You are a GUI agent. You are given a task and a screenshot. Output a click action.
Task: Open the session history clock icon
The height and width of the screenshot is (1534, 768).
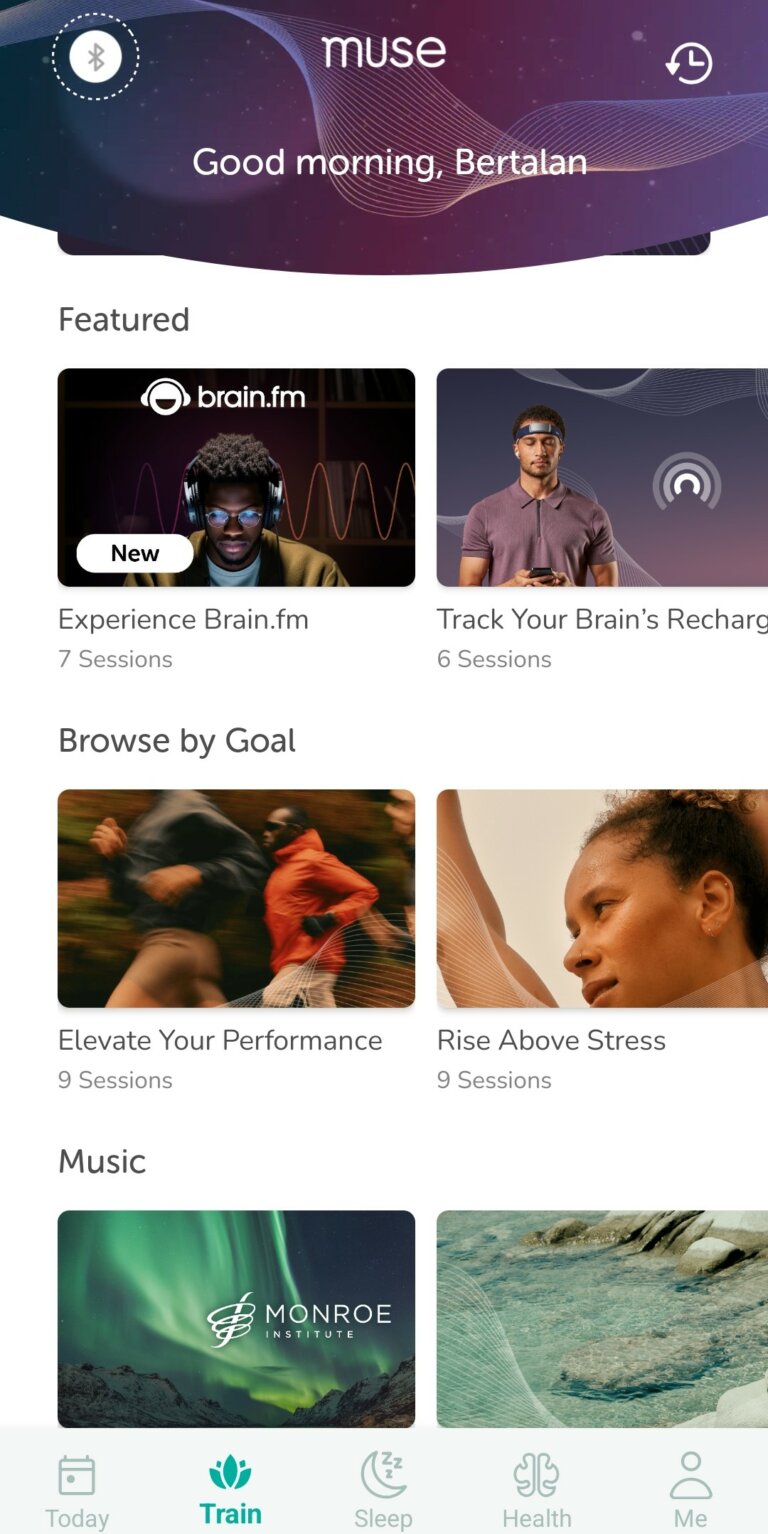689,63
